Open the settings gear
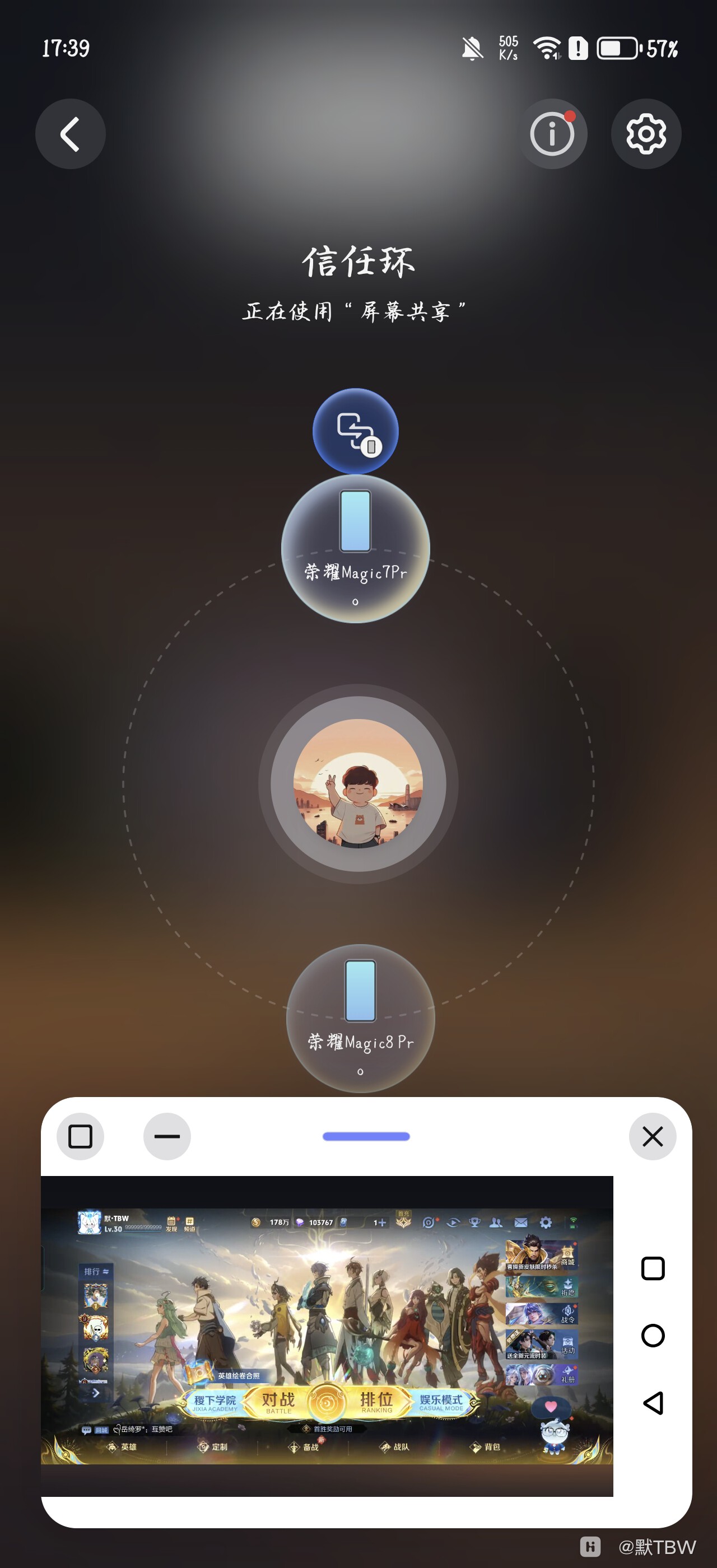Screen dimensions: 717x1568 (x=646, y=134)
